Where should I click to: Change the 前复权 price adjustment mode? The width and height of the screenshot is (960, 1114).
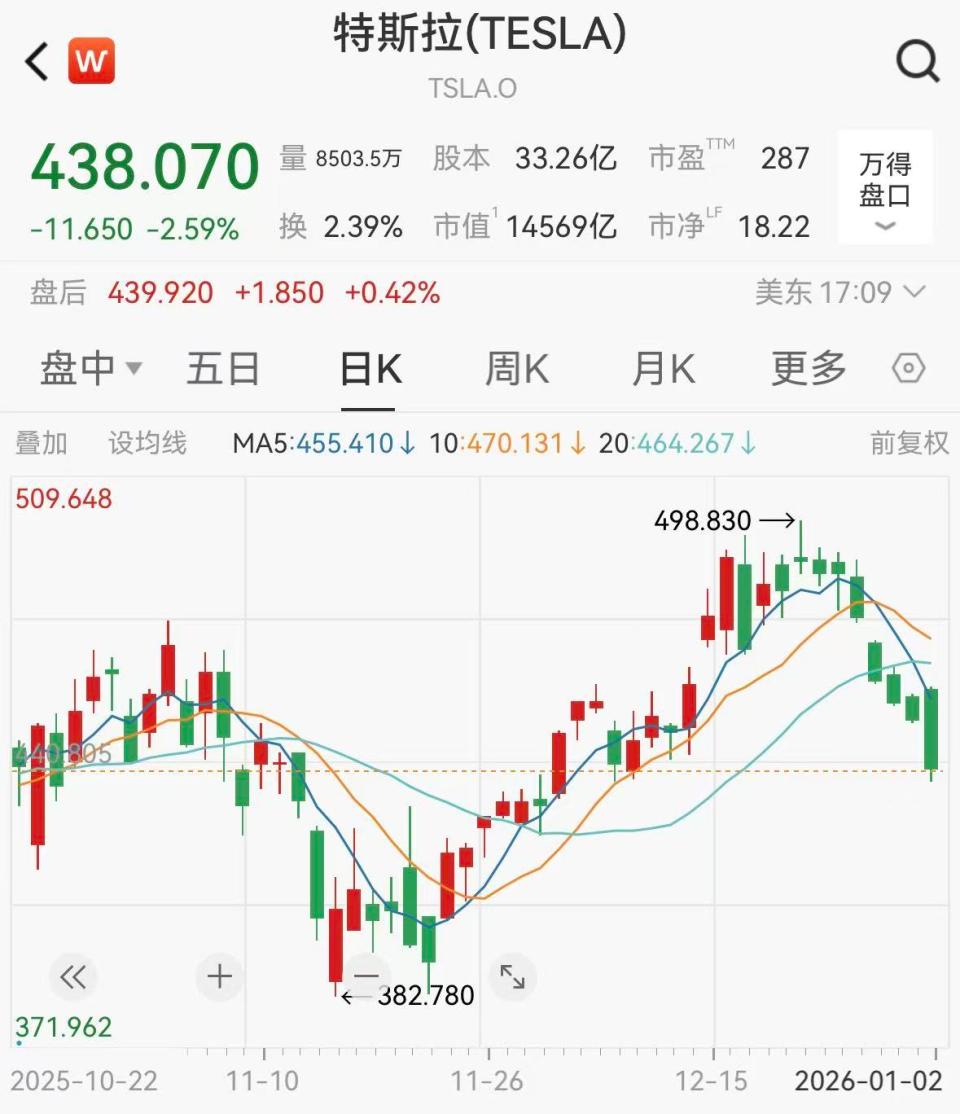tap(908, 443)
